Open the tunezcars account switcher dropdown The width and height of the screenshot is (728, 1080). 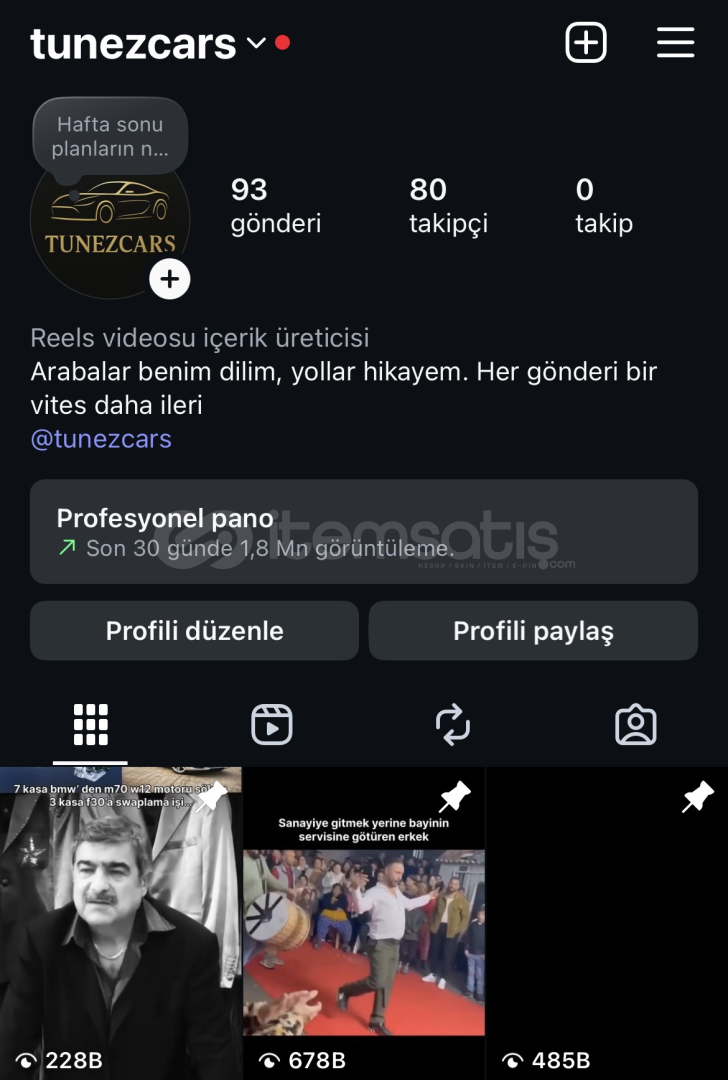(x=256, y=43)
